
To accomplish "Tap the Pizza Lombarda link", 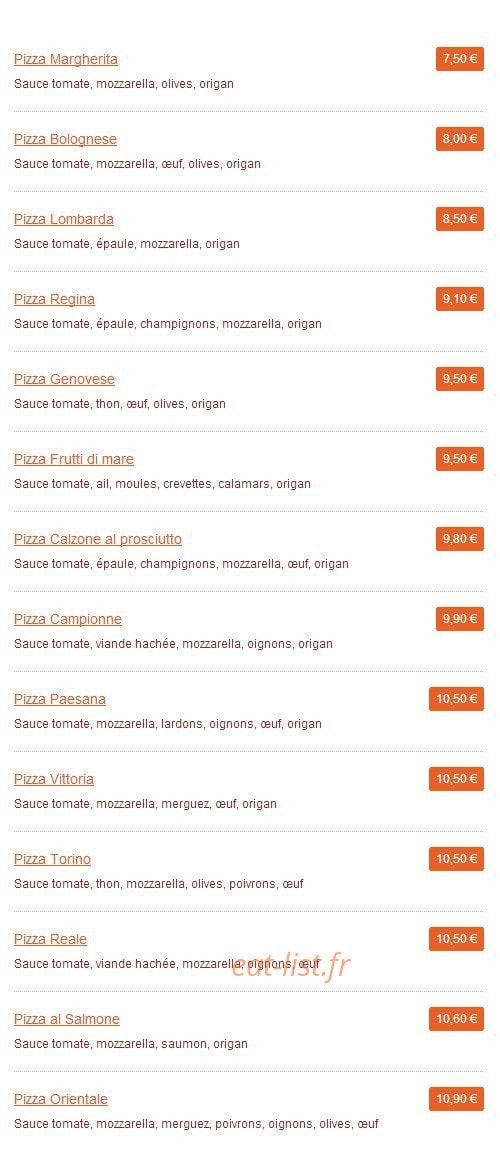I will pyautogui.click(x=64, y=219).
